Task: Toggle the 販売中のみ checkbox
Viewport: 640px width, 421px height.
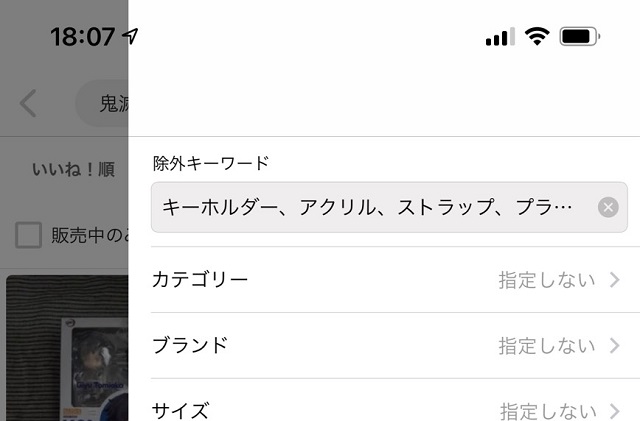Action: click(x=29, y=235)
